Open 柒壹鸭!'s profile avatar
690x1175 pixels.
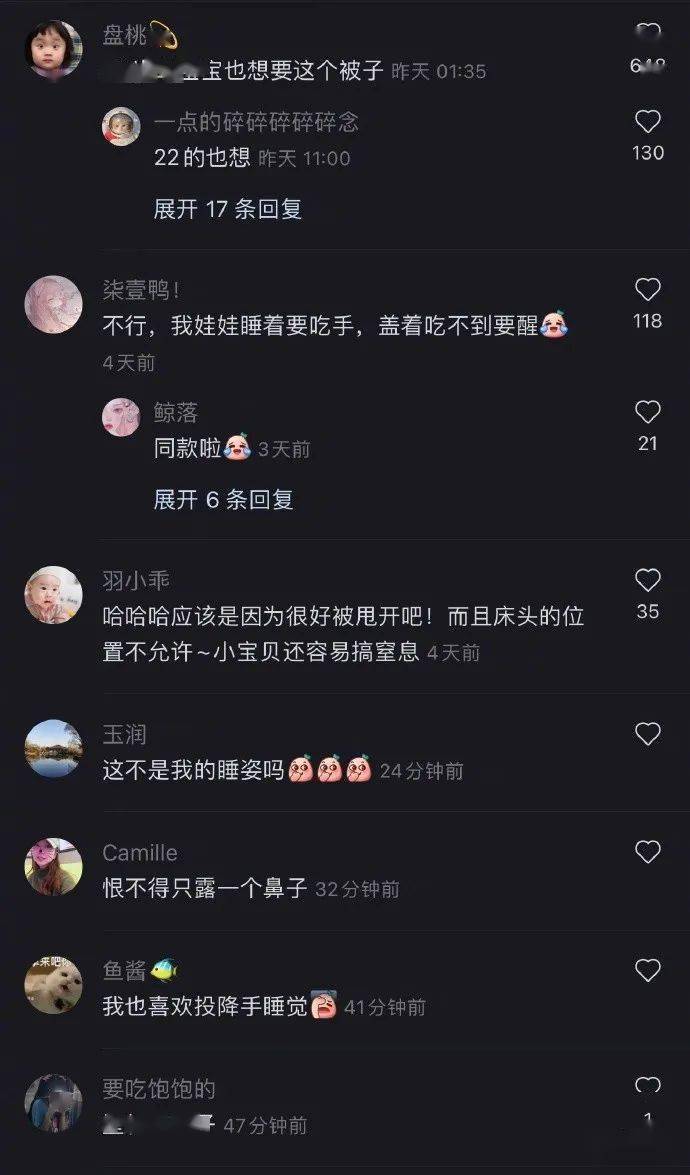coord(54,304)
